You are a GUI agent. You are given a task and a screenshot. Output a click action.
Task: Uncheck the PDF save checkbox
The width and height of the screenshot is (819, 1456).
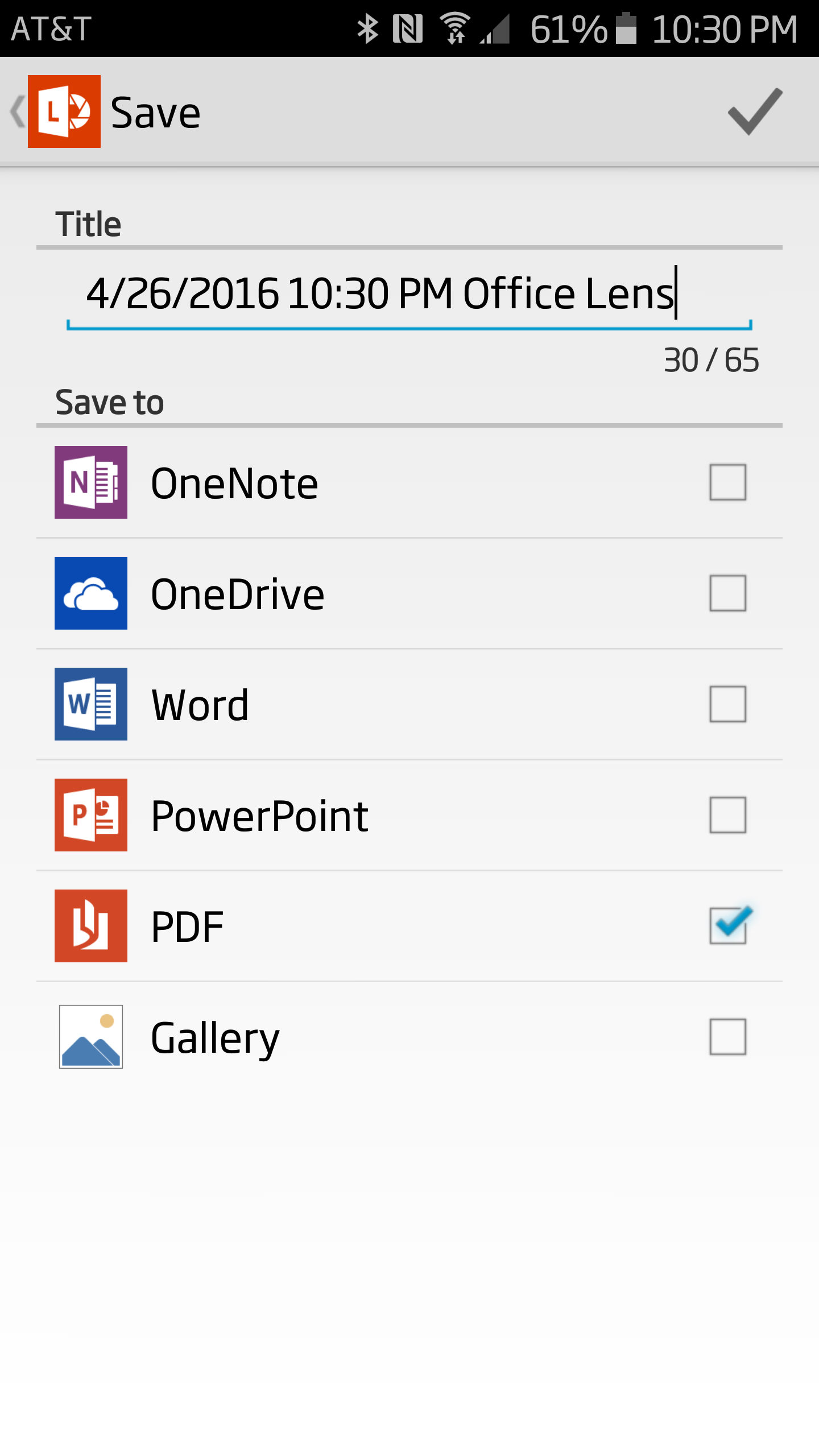729,926
